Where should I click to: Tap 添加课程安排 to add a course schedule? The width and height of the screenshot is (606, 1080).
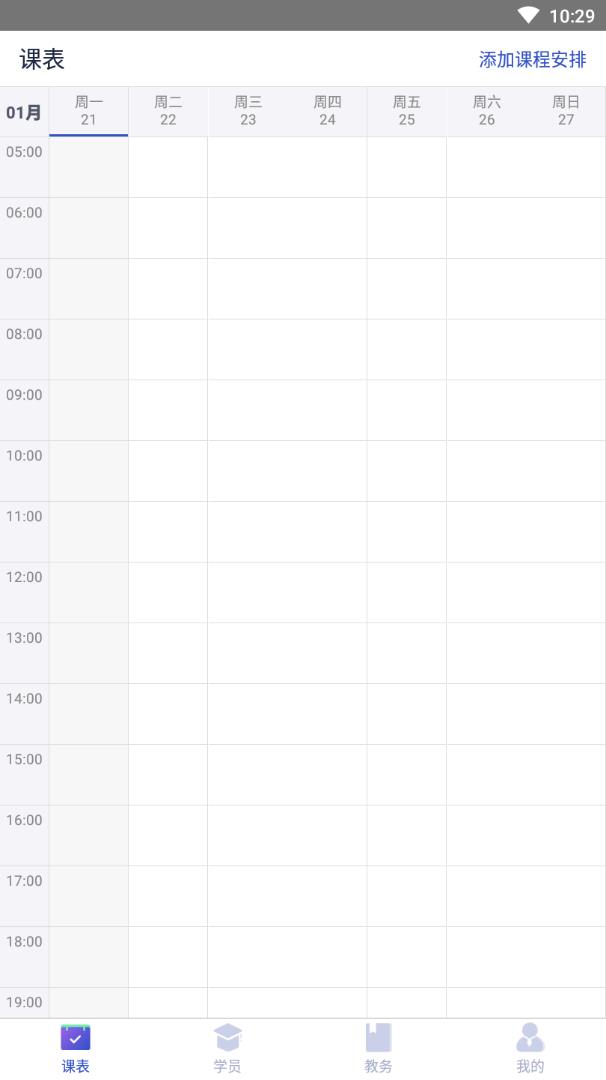click(532, 59)
